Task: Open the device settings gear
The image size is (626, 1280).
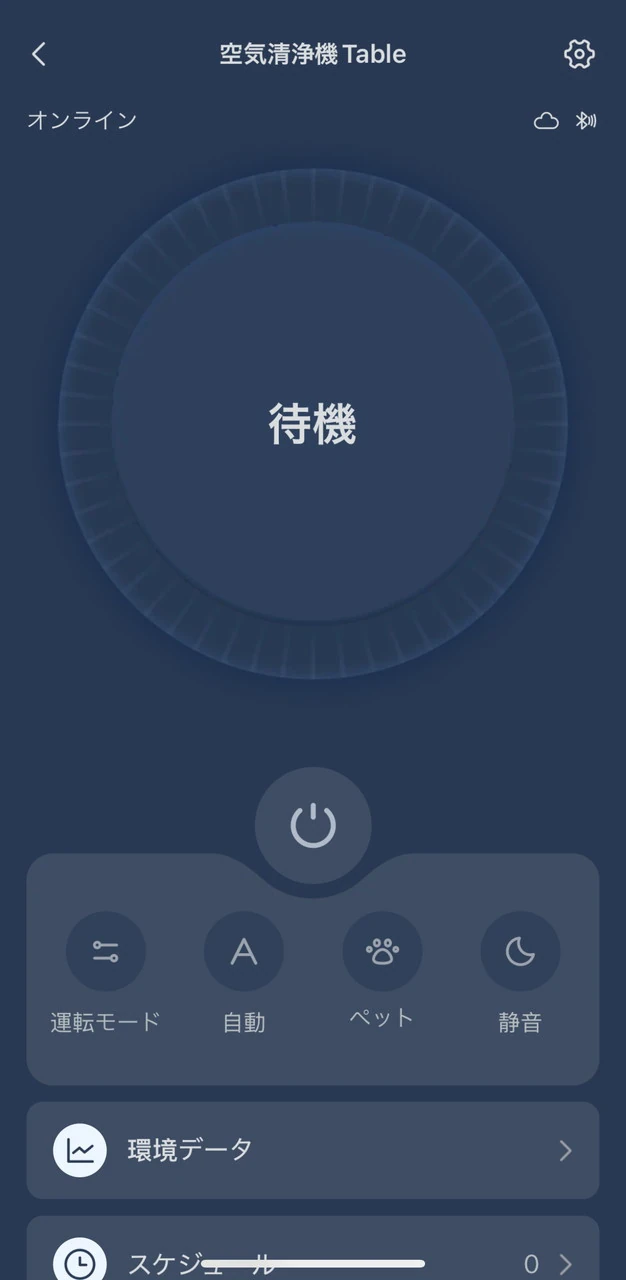Action: point(579,54)
